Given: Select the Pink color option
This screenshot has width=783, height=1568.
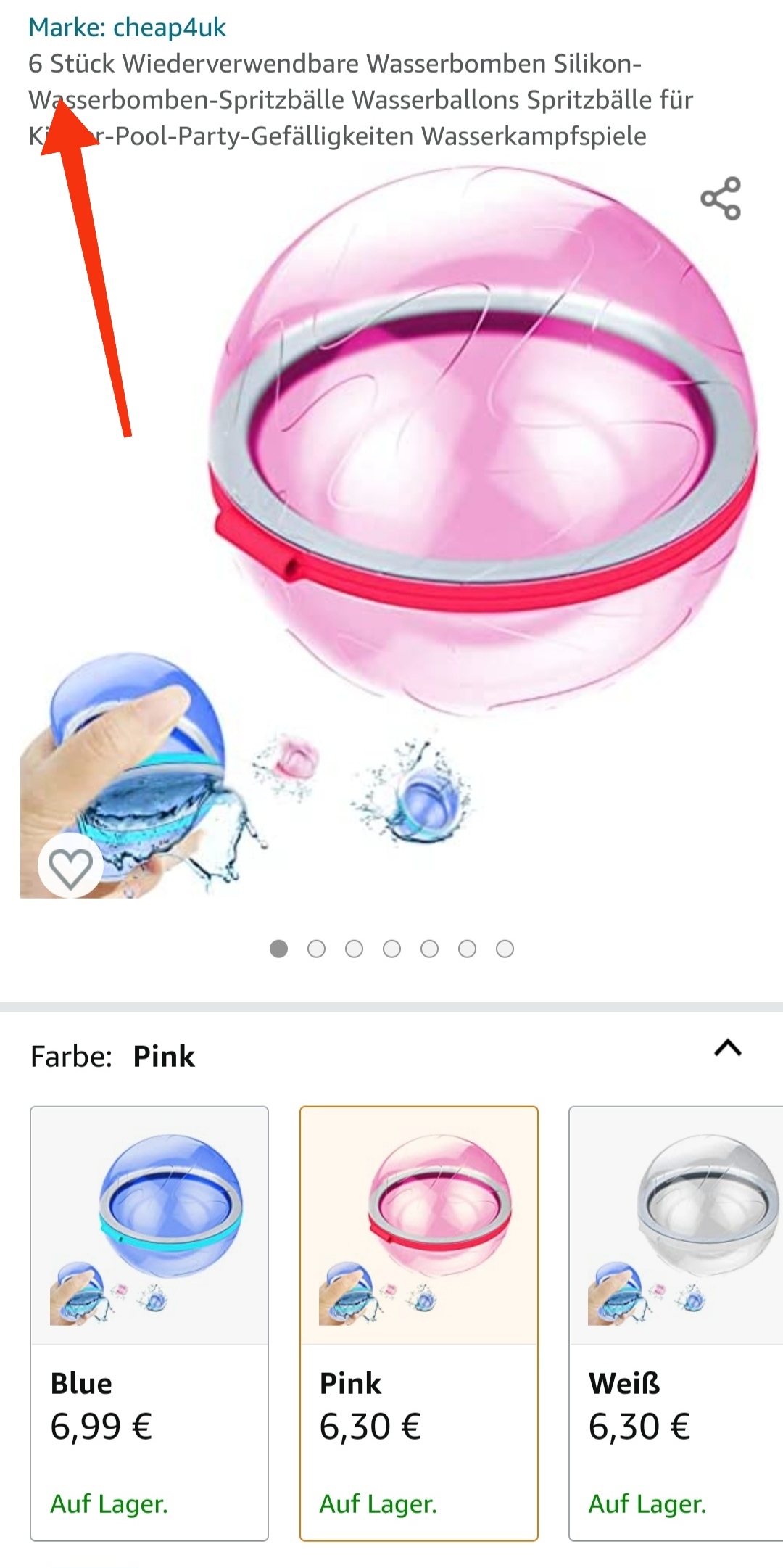Looking at the screenshot, I should [x=419, y=1324].
